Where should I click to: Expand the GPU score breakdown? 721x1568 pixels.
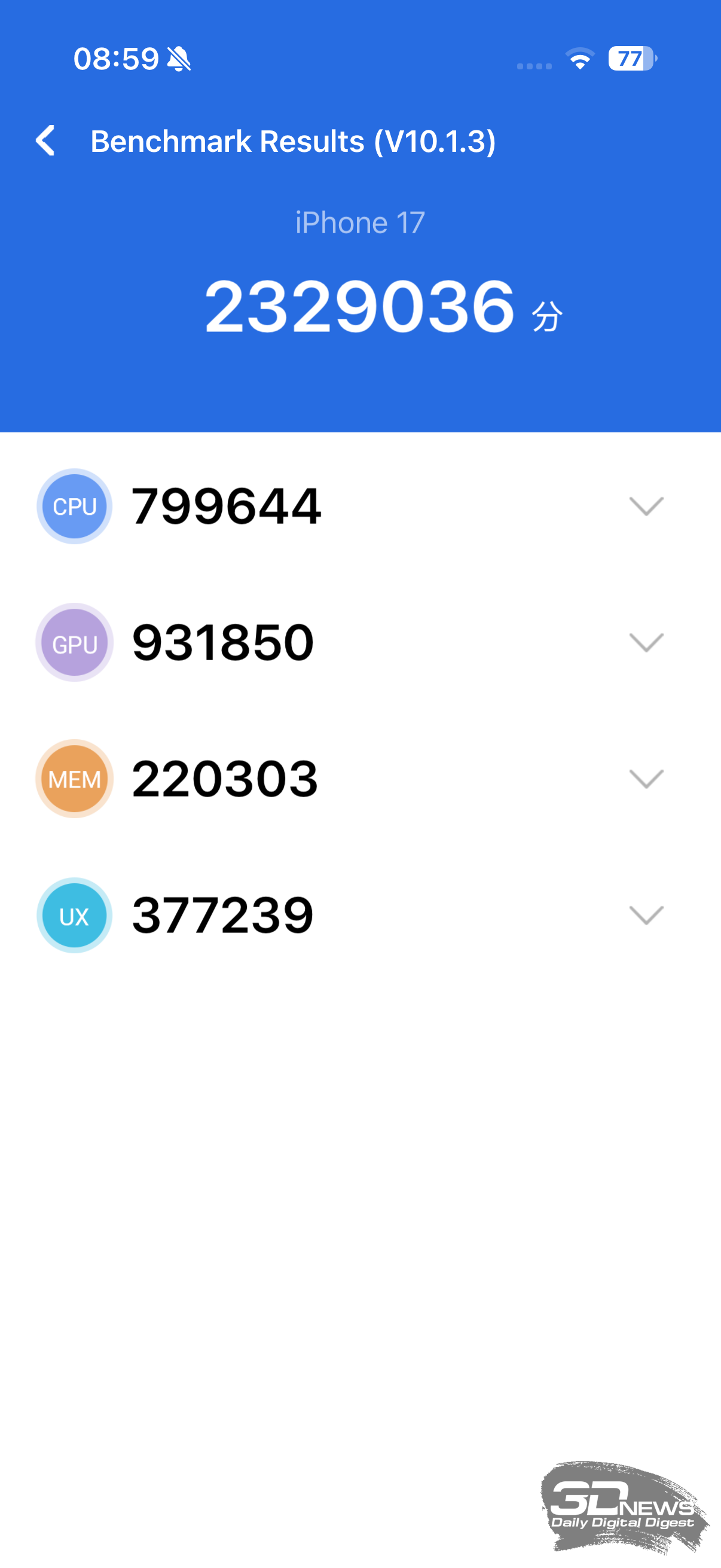pyautogui.click(x=646, y=642)
